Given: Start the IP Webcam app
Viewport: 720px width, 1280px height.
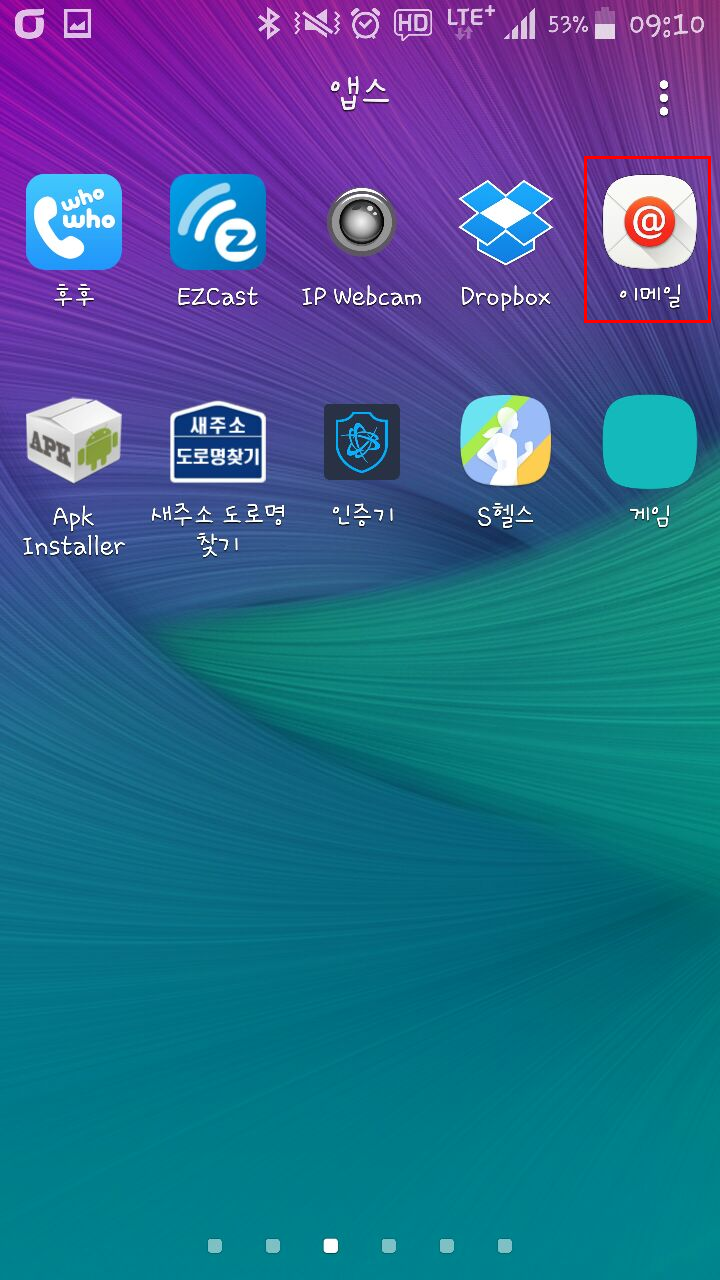Looking at the screenshot, I should click(x=362, y=222).
